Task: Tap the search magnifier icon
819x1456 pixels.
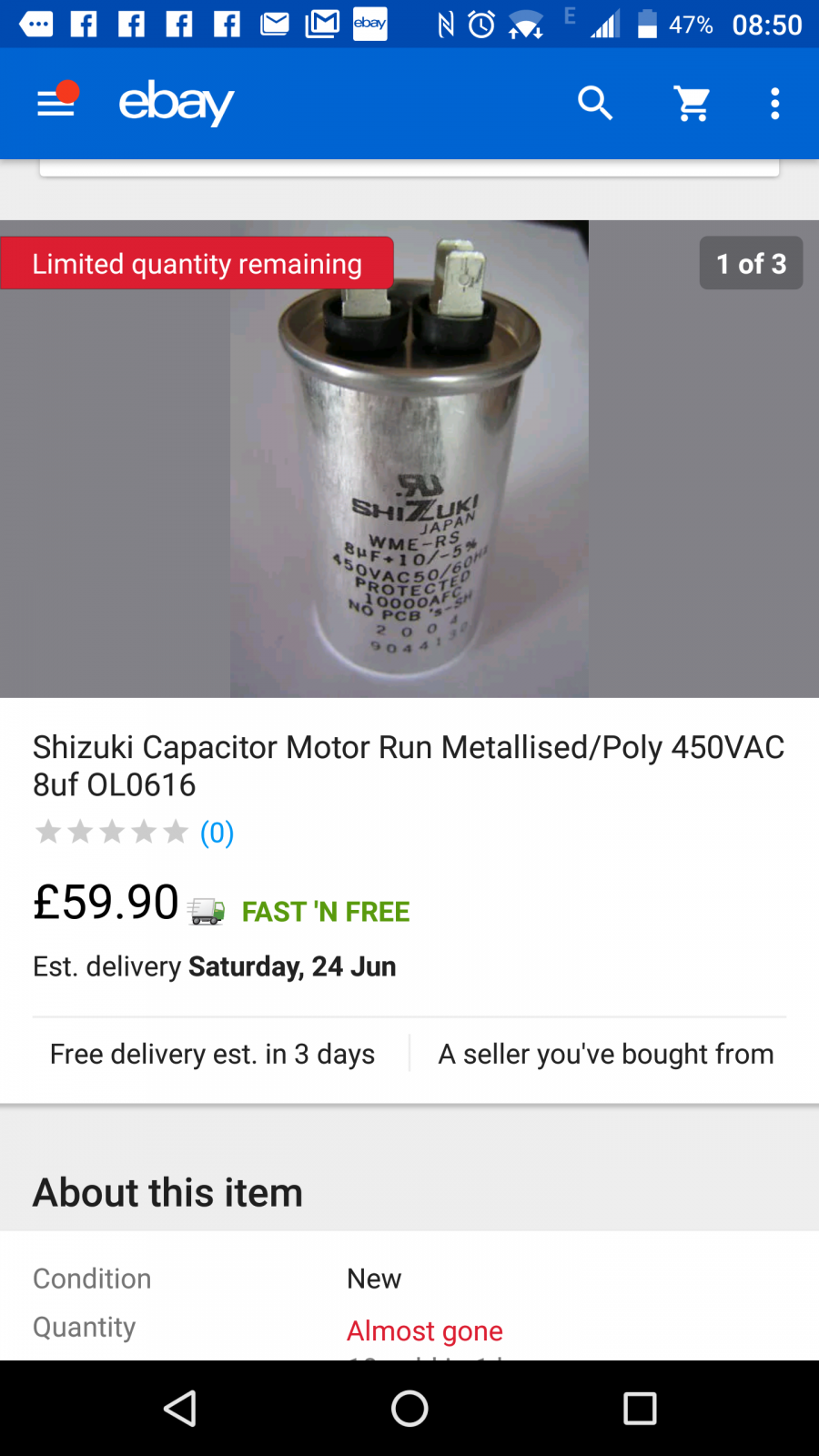Action: click(595, 103)
